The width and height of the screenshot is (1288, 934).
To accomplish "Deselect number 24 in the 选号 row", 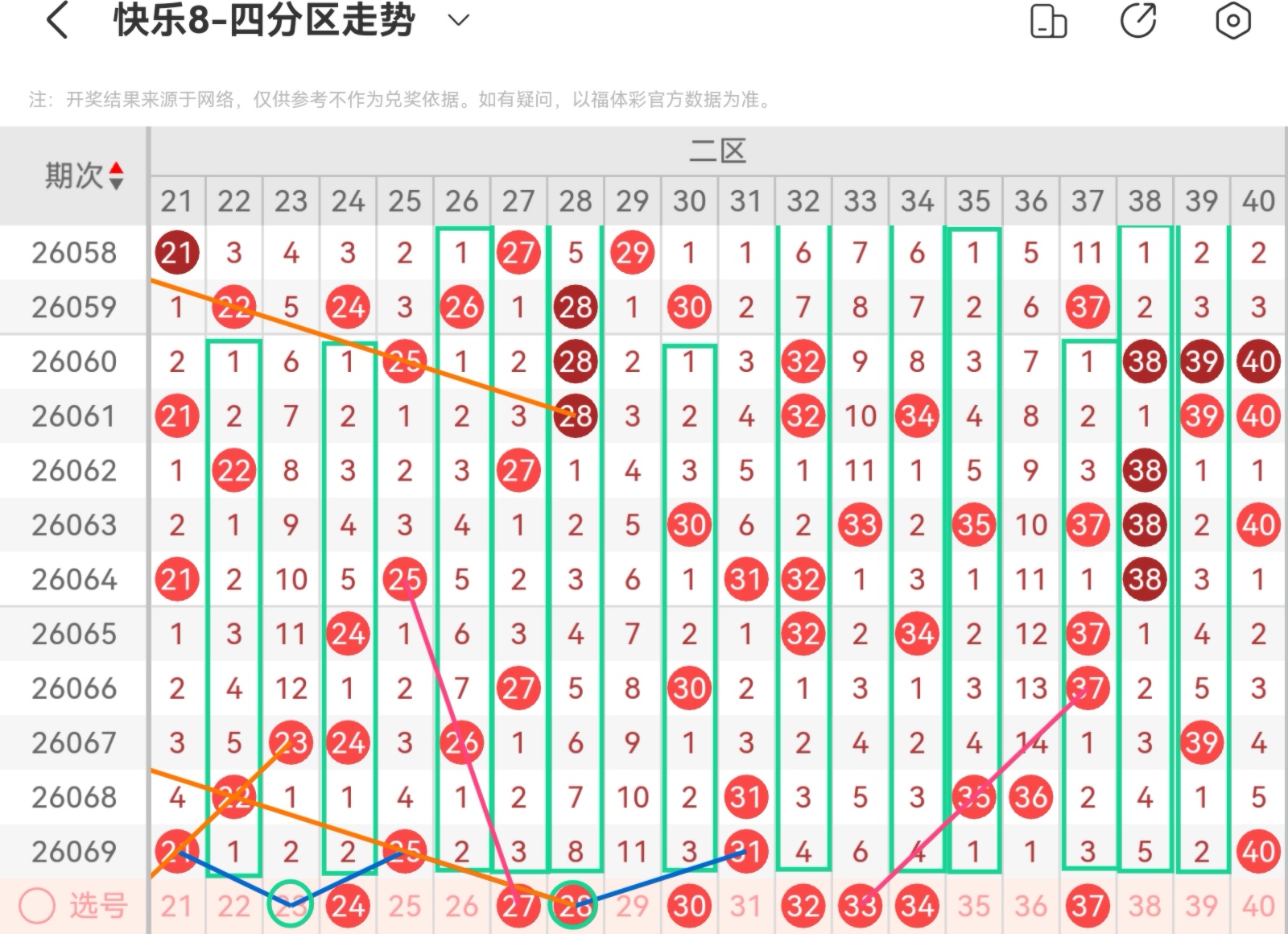I will pos(348,907).
